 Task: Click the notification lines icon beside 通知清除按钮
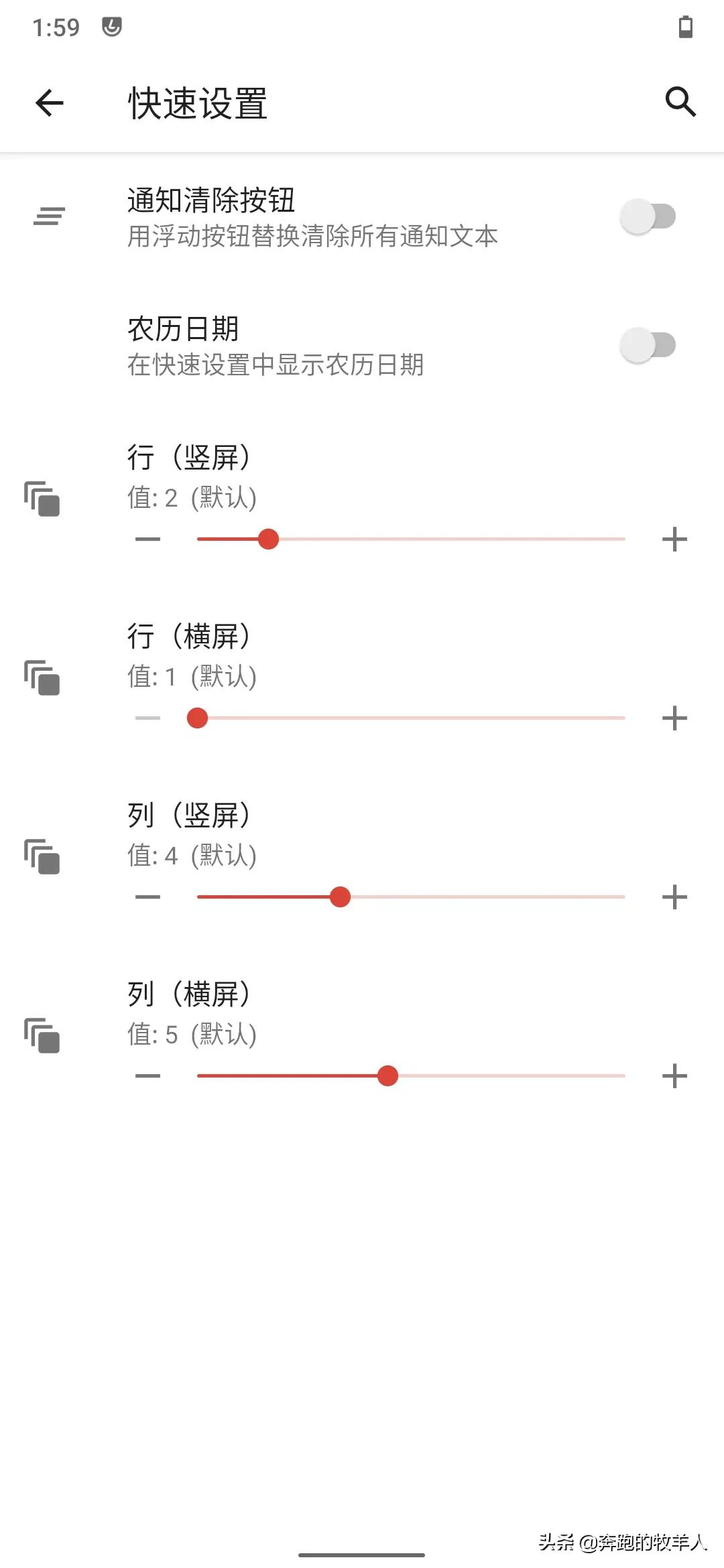coord(48,216)
